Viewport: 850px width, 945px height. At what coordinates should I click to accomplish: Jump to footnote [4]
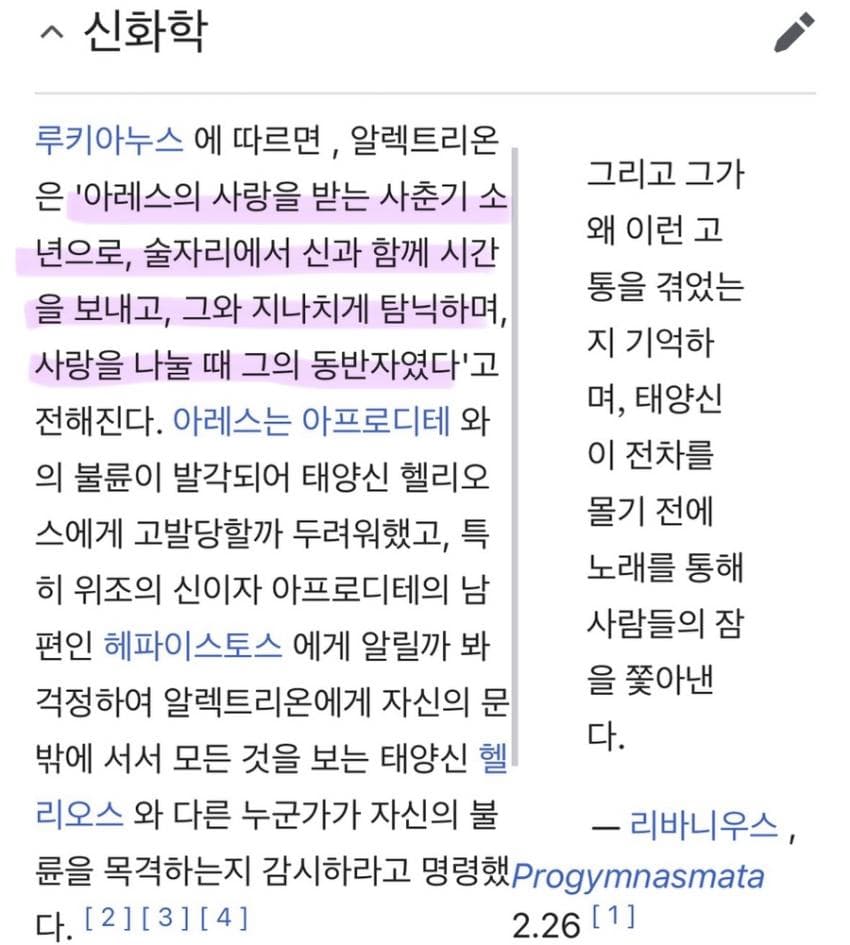point(224,917)
